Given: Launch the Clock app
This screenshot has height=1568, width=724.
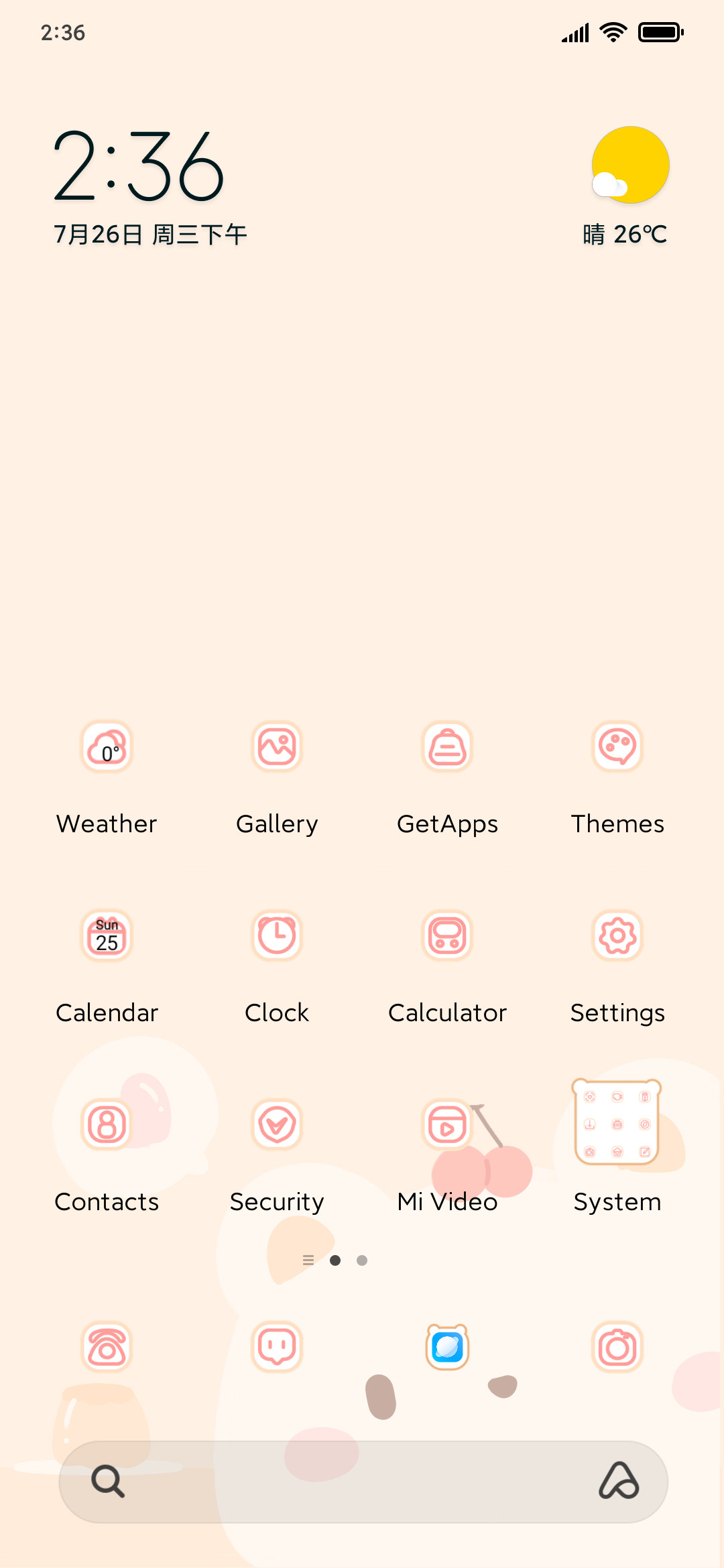Looking at the screenshot, I should pos(277,936).
